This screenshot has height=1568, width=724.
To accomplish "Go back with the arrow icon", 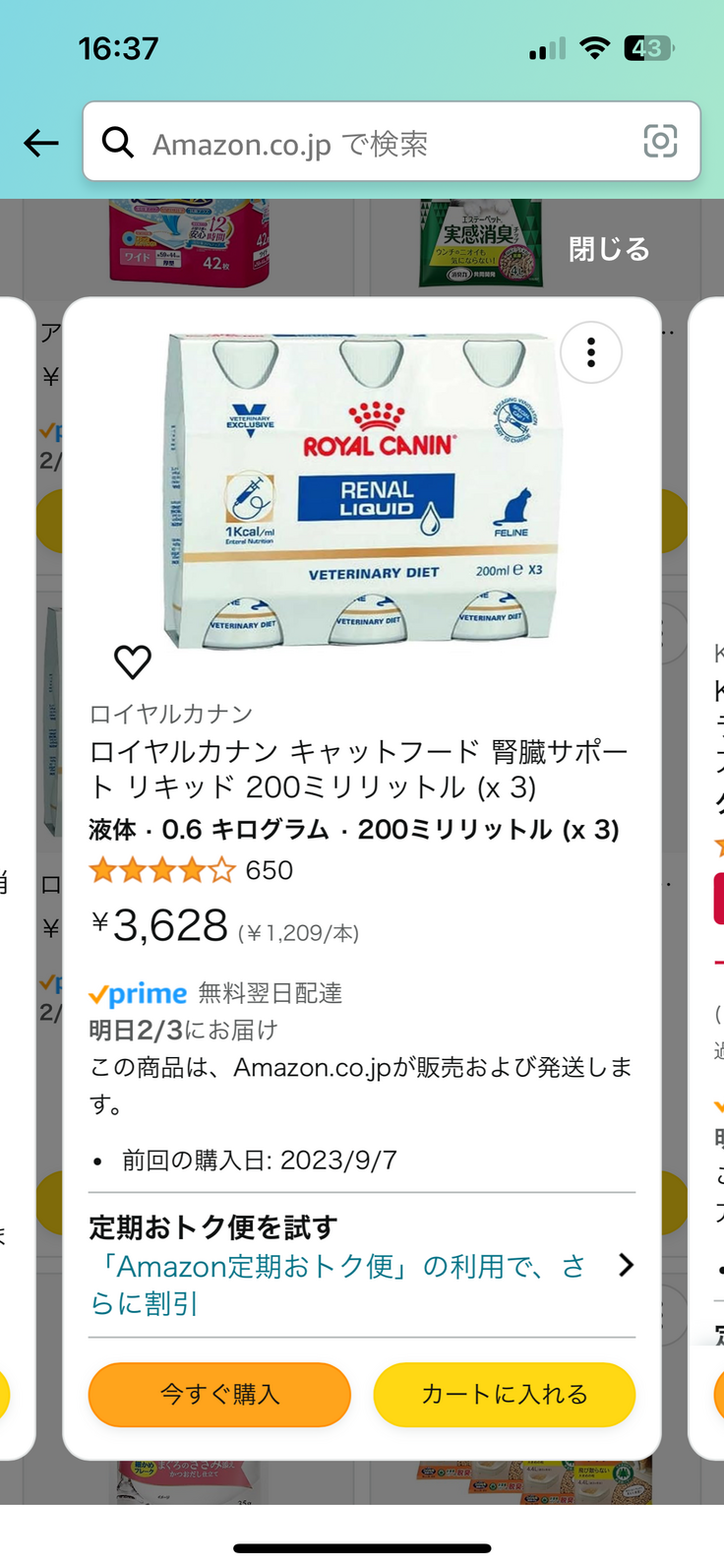I will click(x=41, y=144).
